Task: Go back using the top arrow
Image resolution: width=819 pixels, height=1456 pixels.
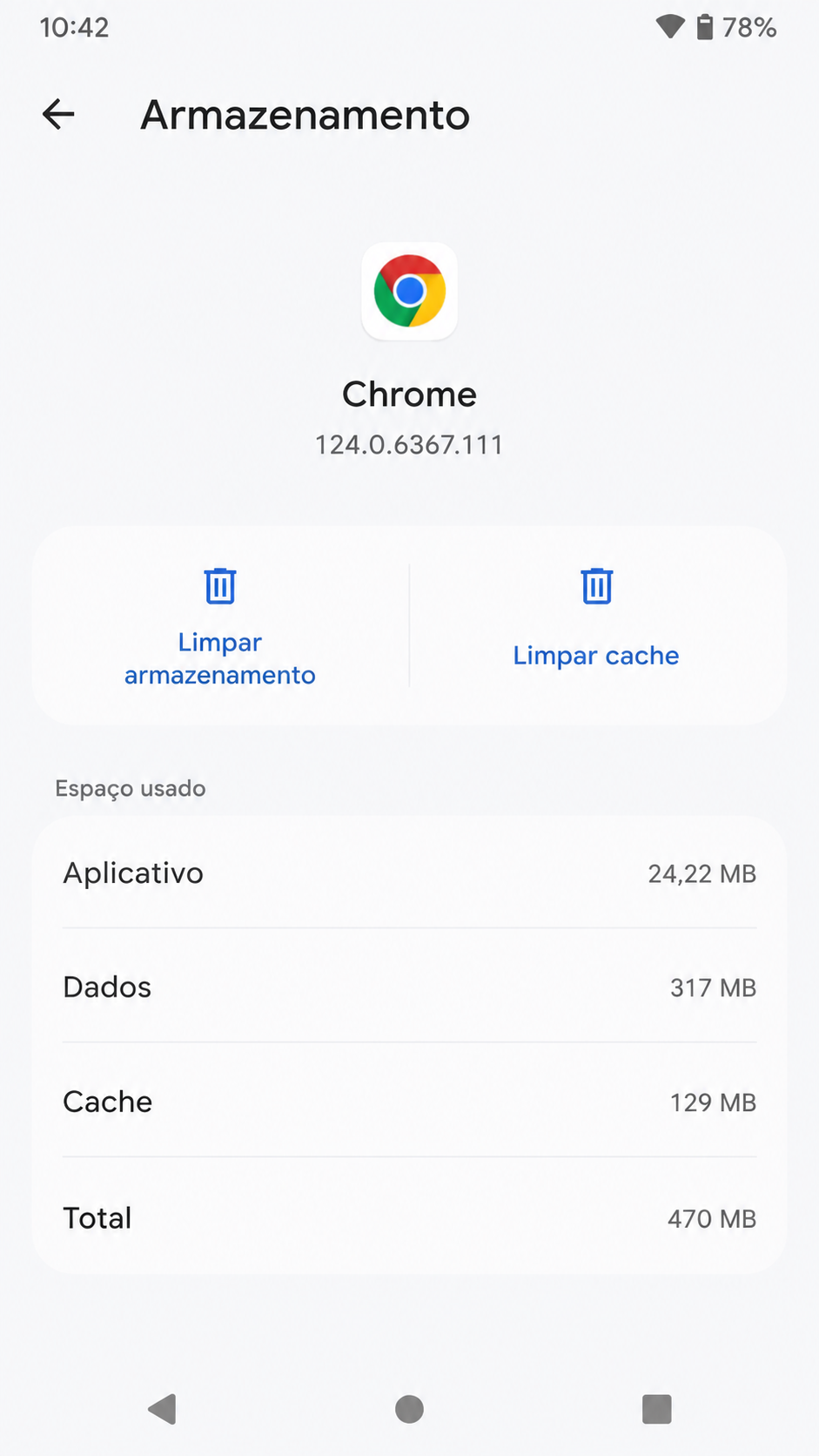Action: point(58,114)
